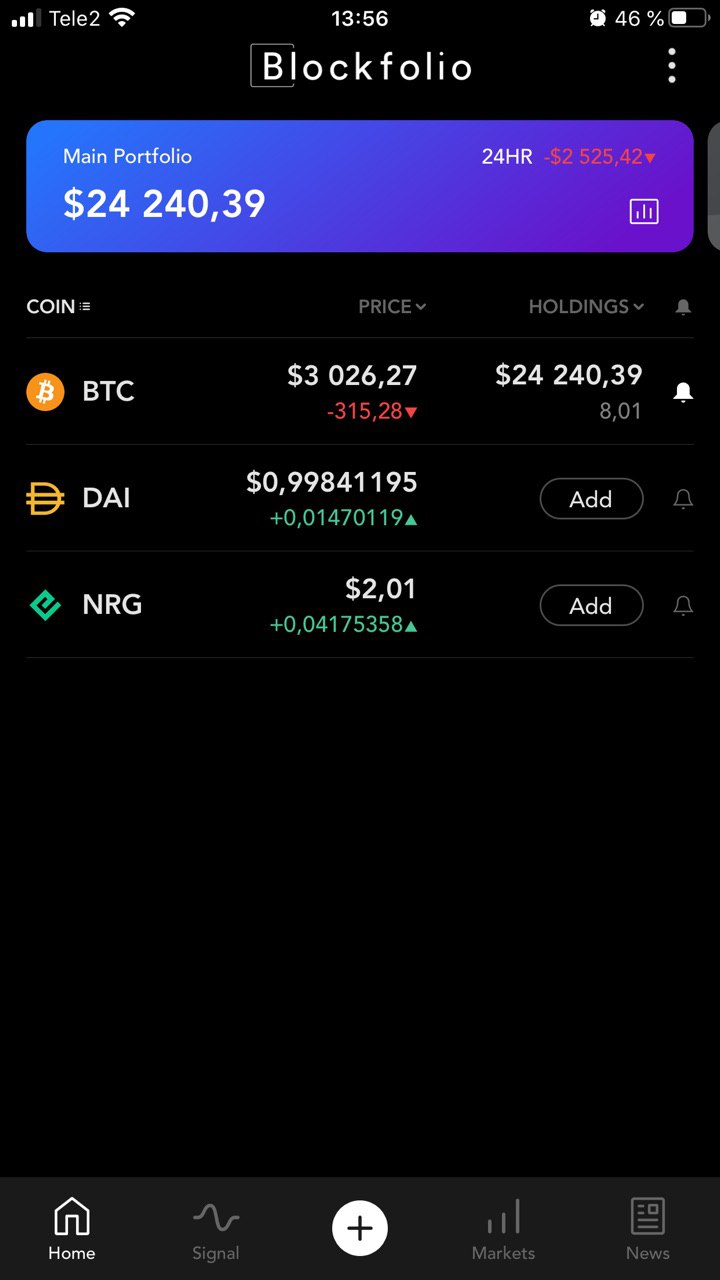Set an alert bell for DAI
Viewport: 720px width, 1280px height.
683,499
